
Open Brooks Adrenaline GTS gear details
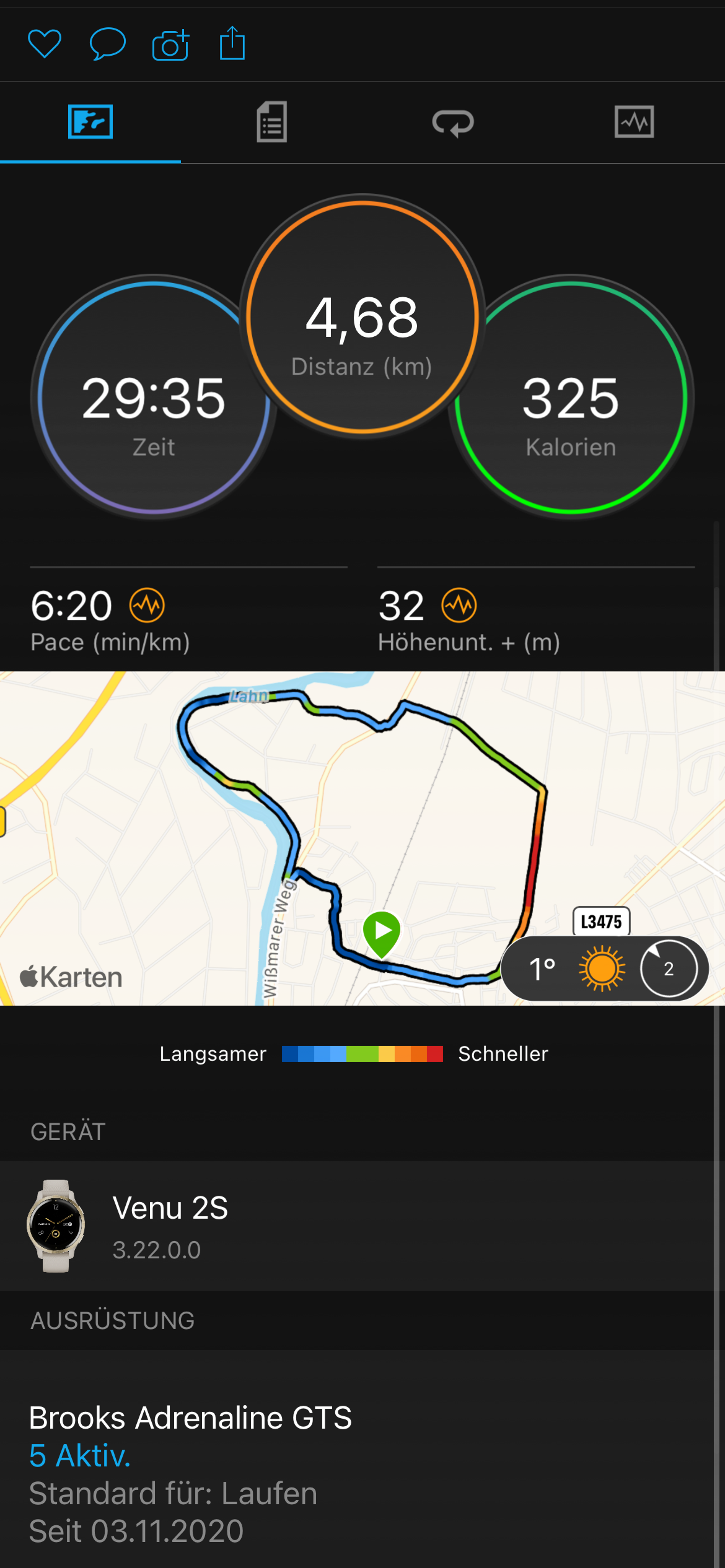356,1473
